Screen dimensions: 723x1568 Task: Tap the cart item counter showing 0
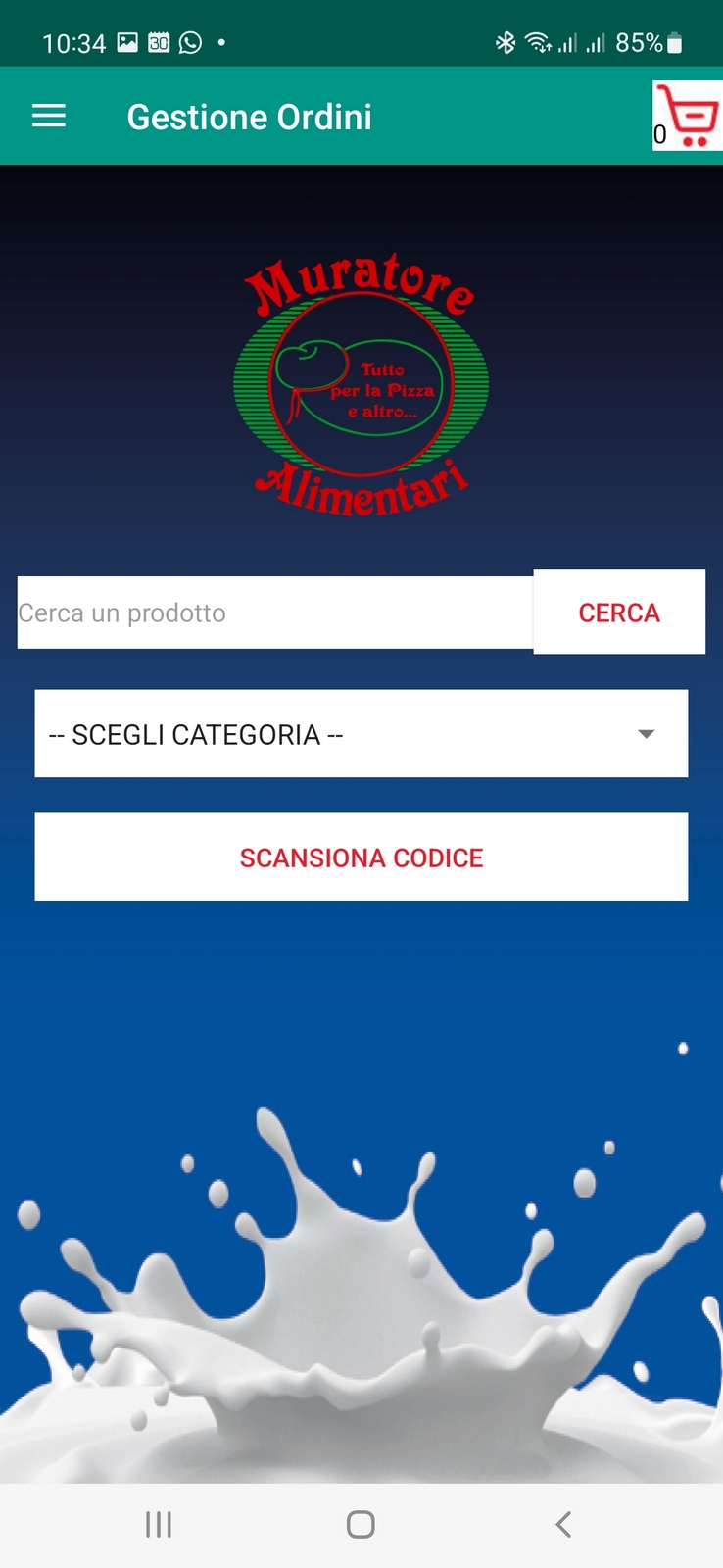point(658,135)
